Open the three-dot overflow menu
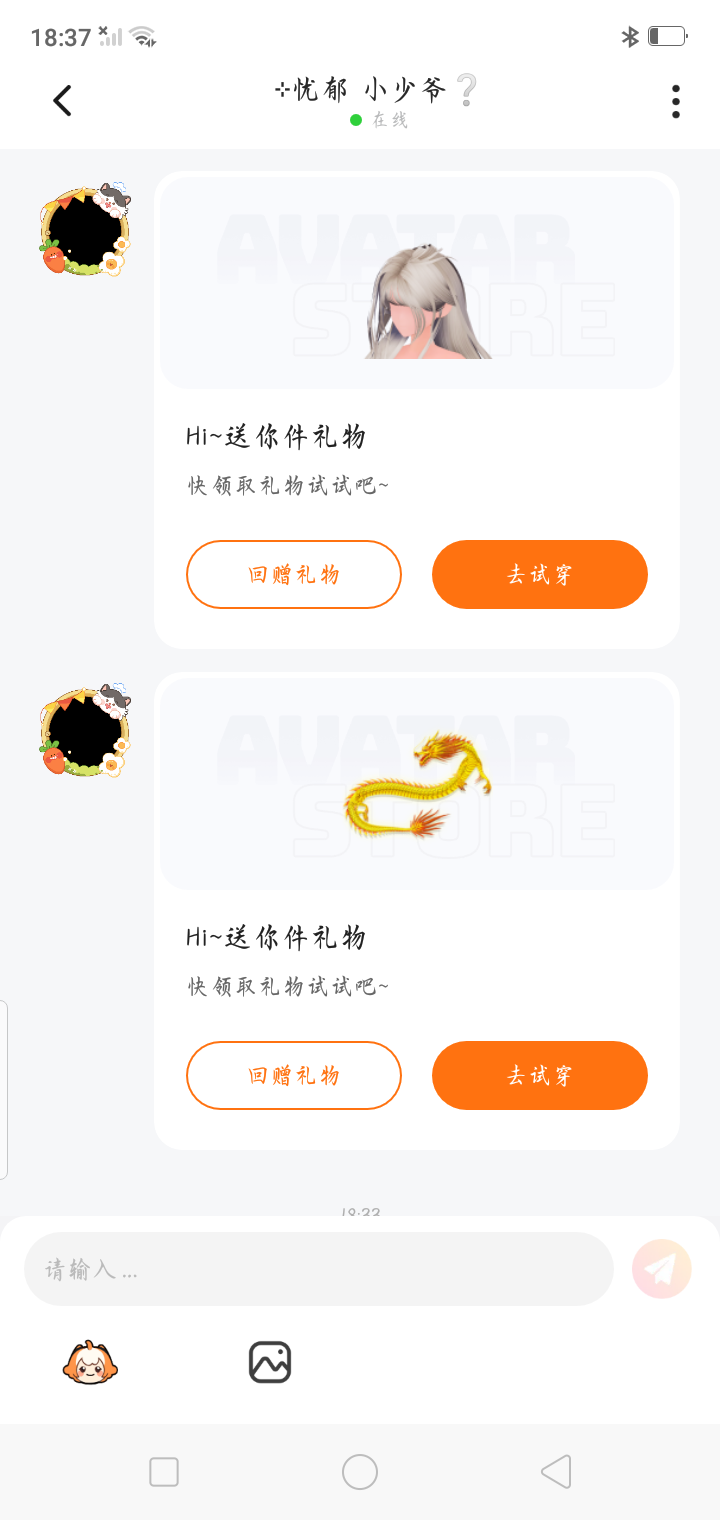 [676, 101]
